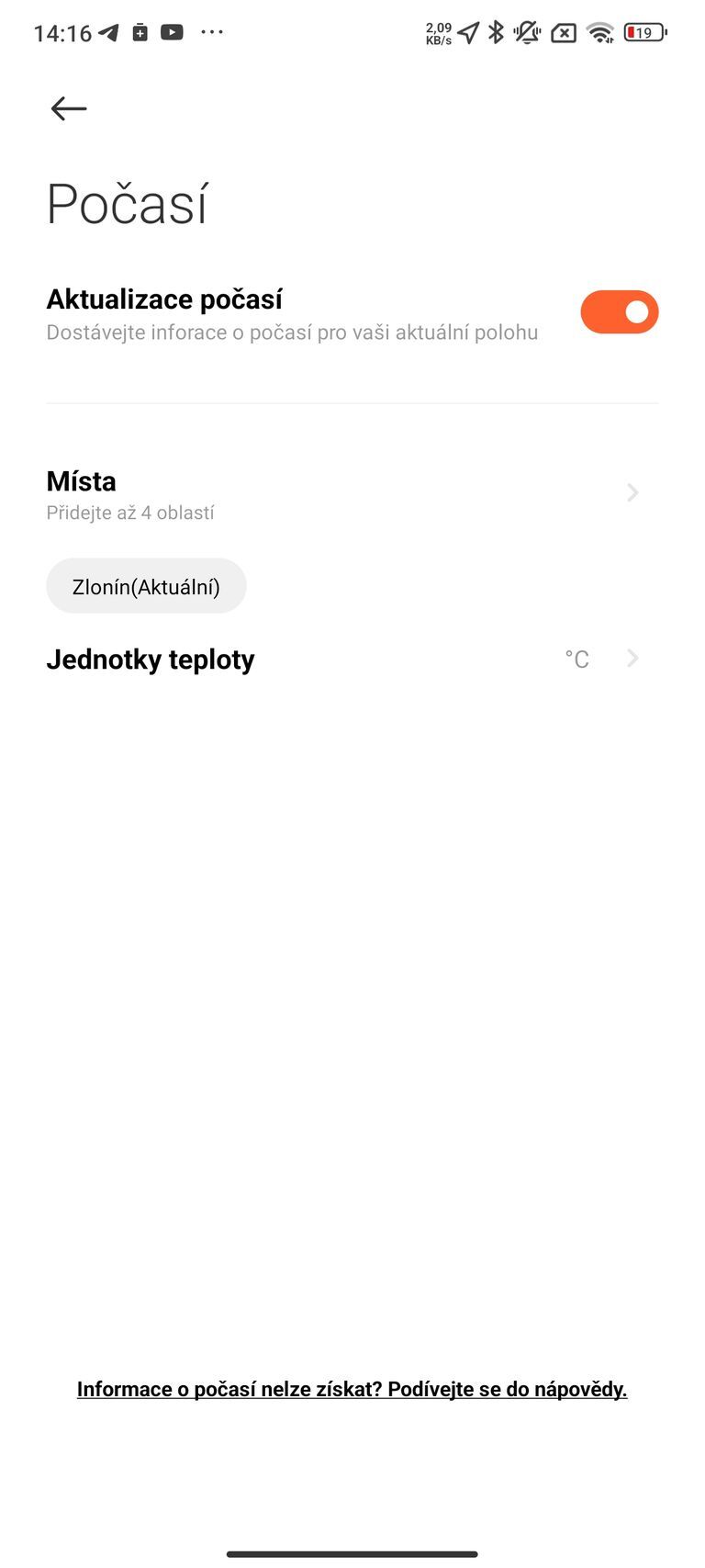Viewport: 705px width, 1568px height.
Task: Select the Zlonín(Aktuální) location chip
Action: click(x=146, y=586)
